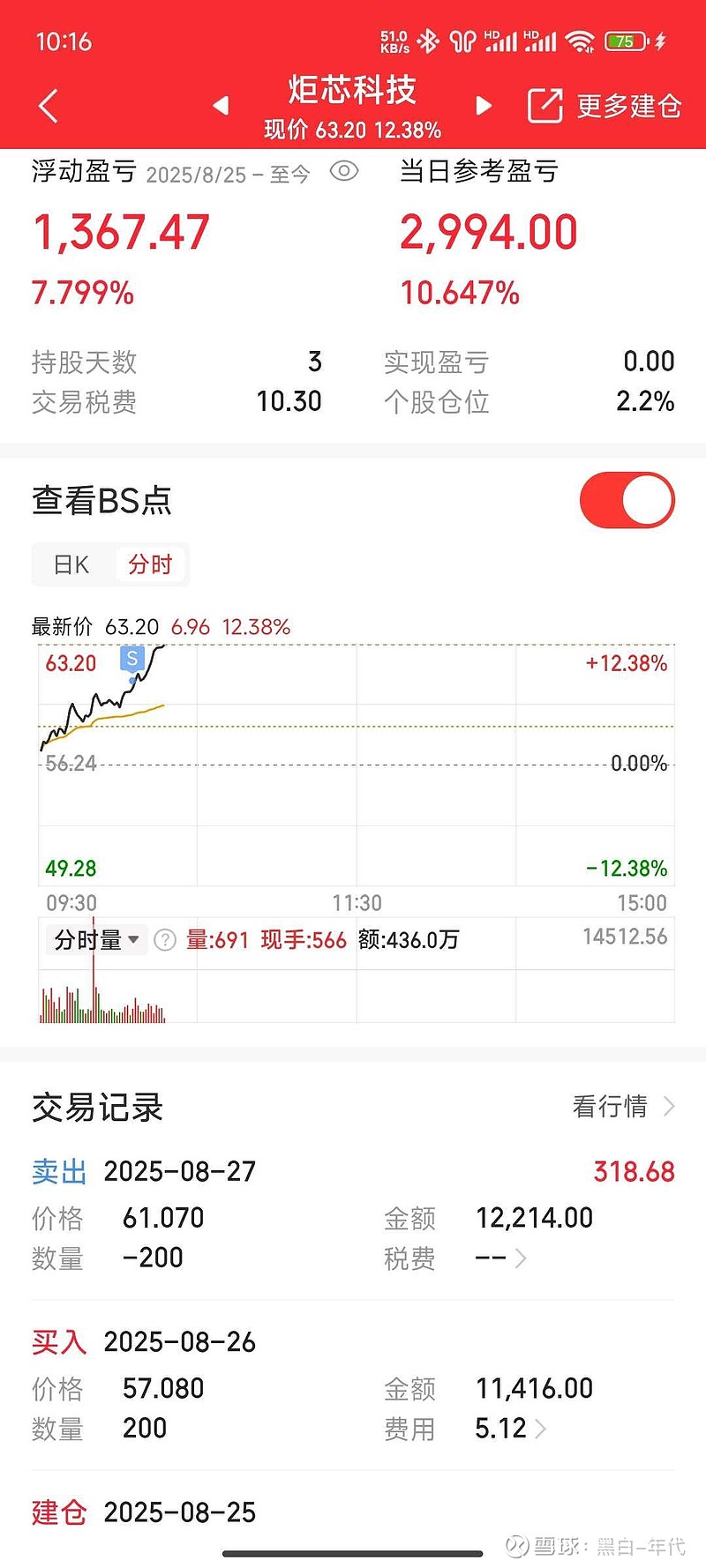Go back using the header arrow

click(x=49, y=106)
